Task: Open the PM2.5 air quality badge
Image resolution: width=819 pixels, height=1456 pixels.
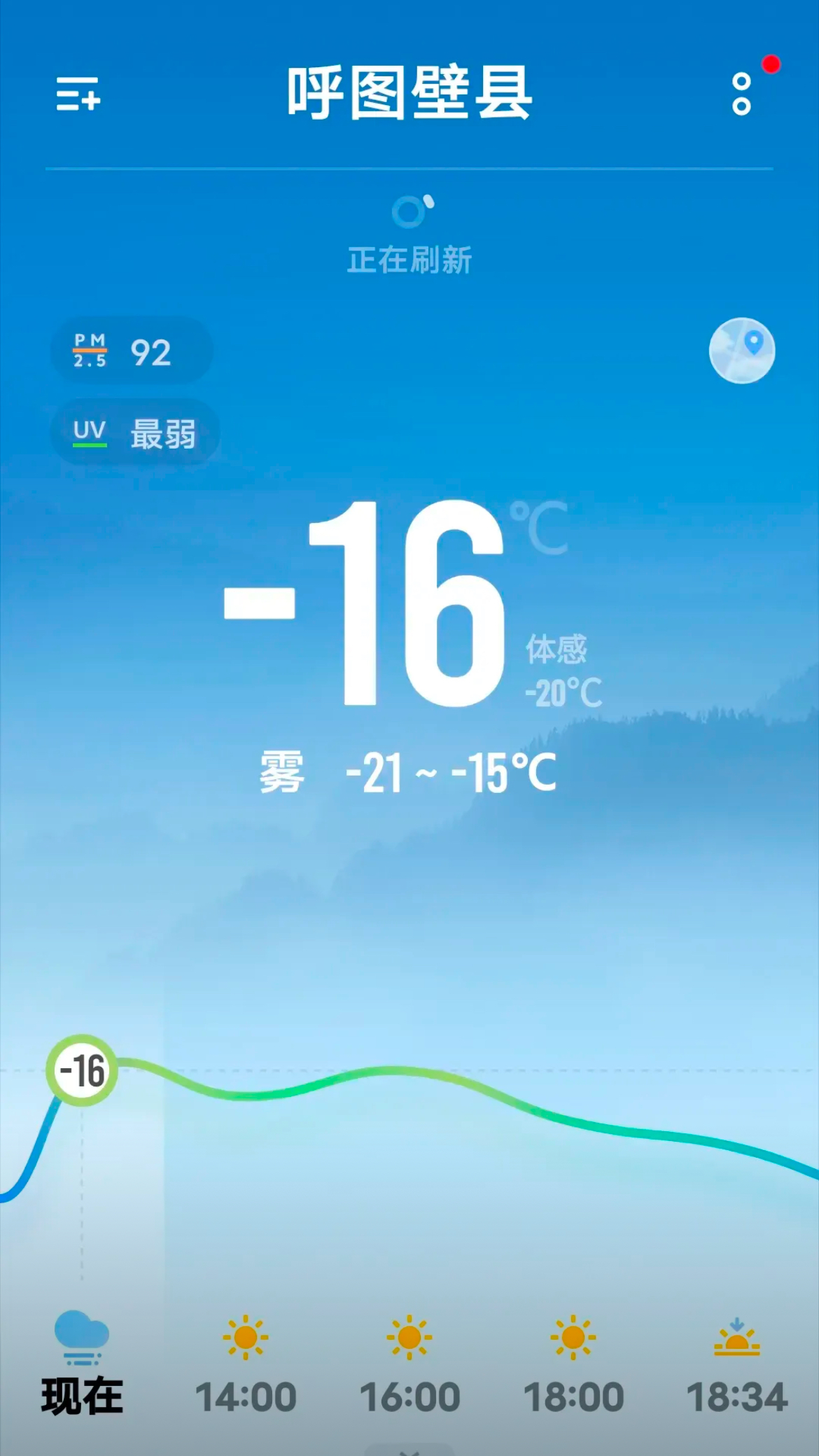Action: point(129,351)
